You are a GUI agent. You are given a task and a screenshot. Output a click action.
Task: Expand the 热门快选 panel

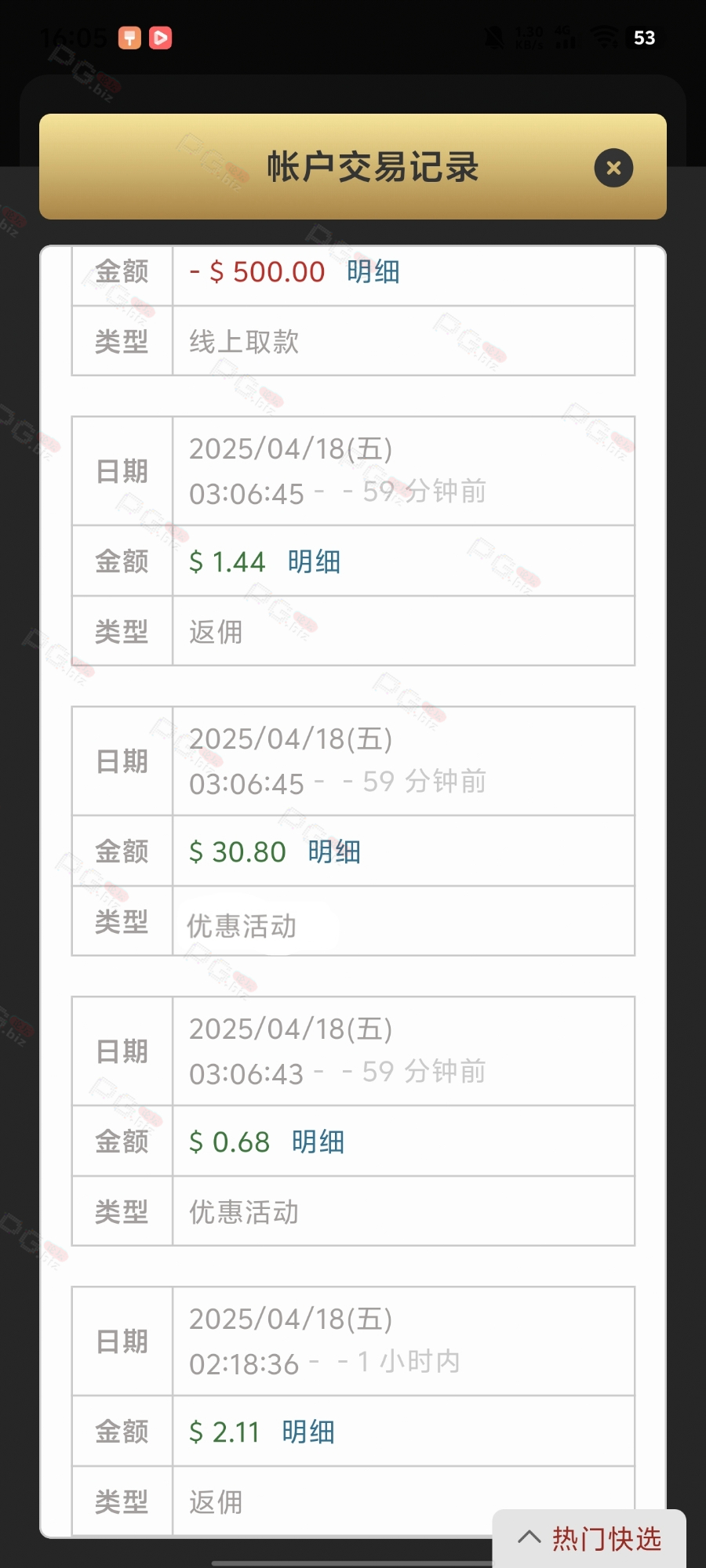590,1538
